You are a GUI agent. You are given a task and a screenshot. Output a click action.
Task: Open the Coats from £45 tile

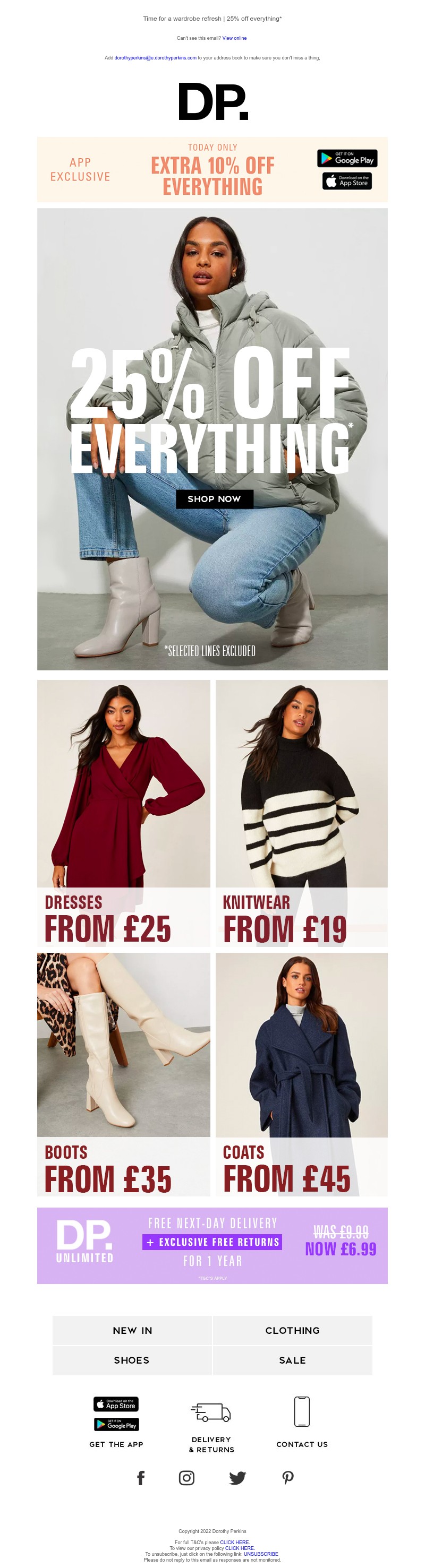coord(301,1074)
